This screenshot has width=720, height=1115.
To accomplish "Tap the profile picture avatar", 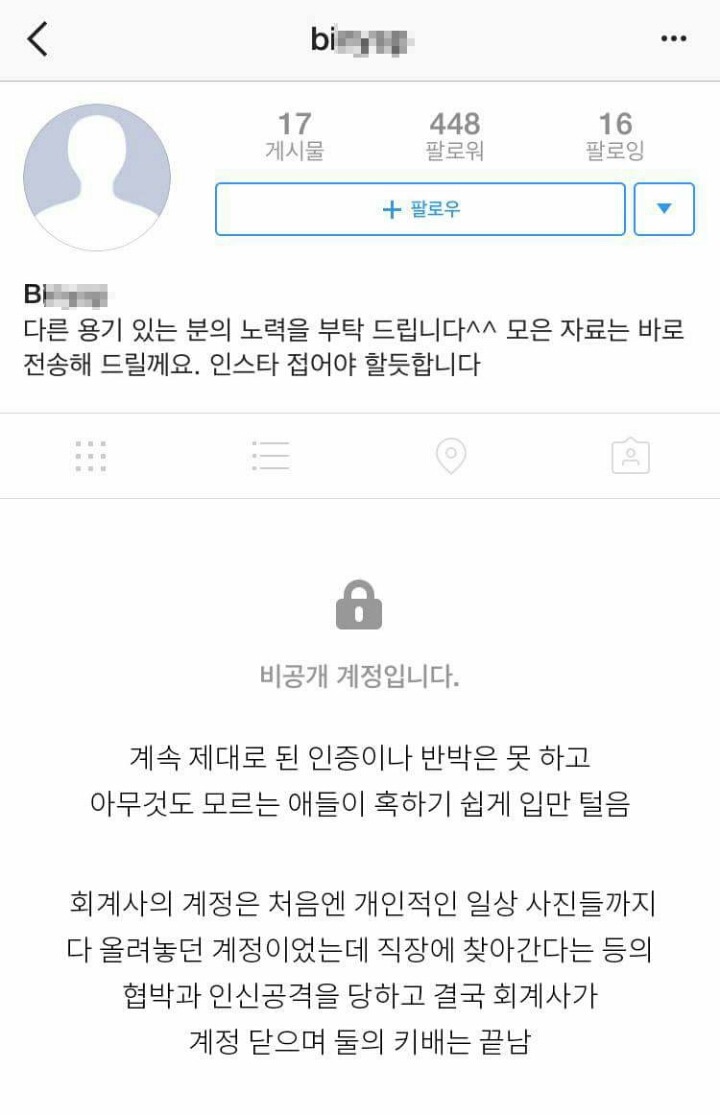I will [97, 177].
